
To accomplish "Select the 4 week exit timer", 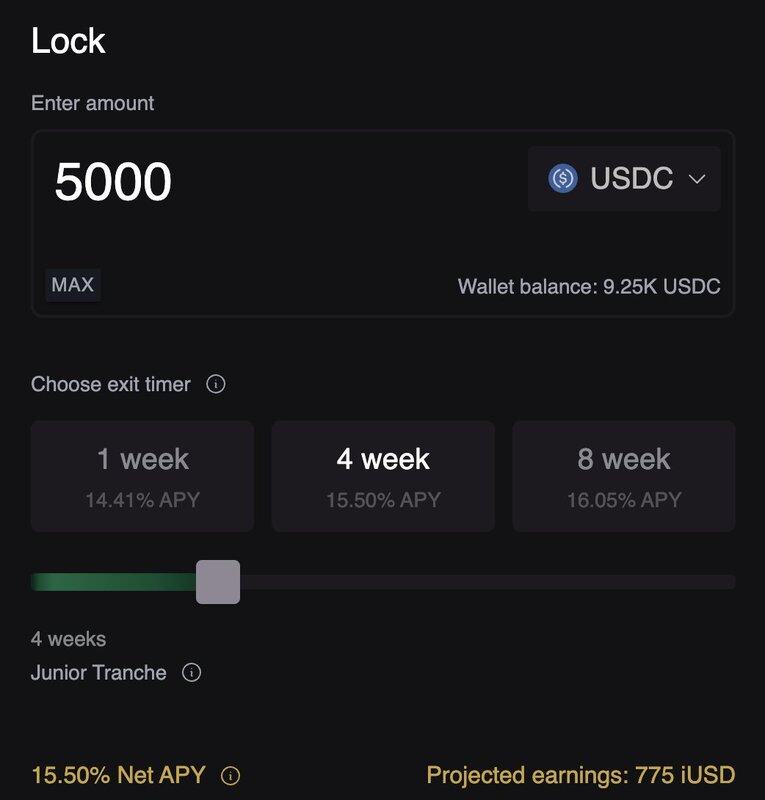I will (383, 476).
